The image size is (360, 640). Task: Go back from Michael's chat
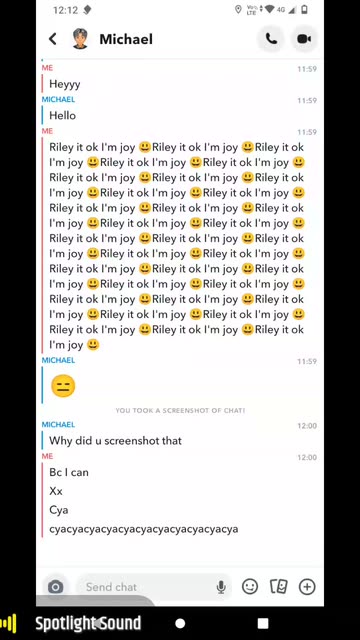coord(53,39)
